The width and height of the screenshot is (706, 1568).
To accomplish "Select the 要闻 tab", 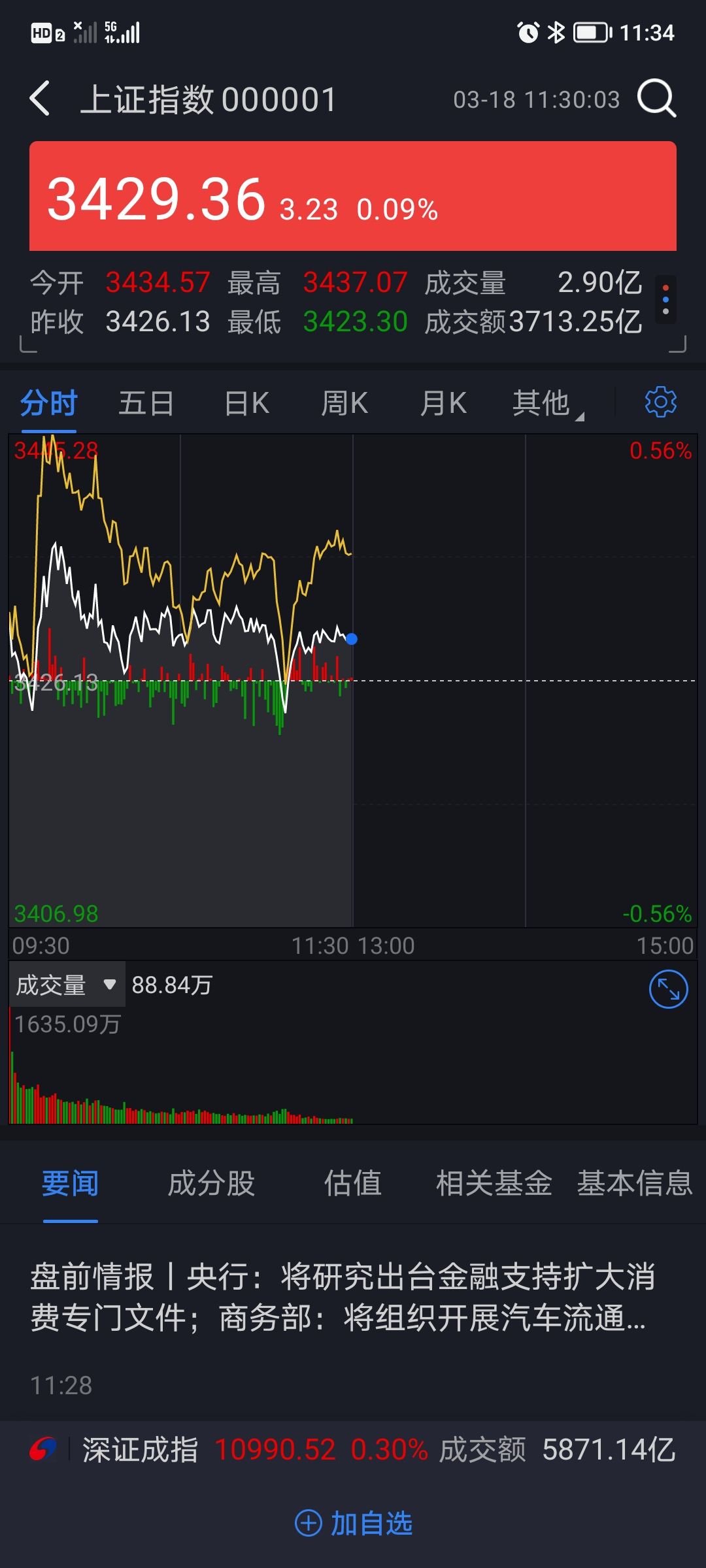I will [70, 1183].
